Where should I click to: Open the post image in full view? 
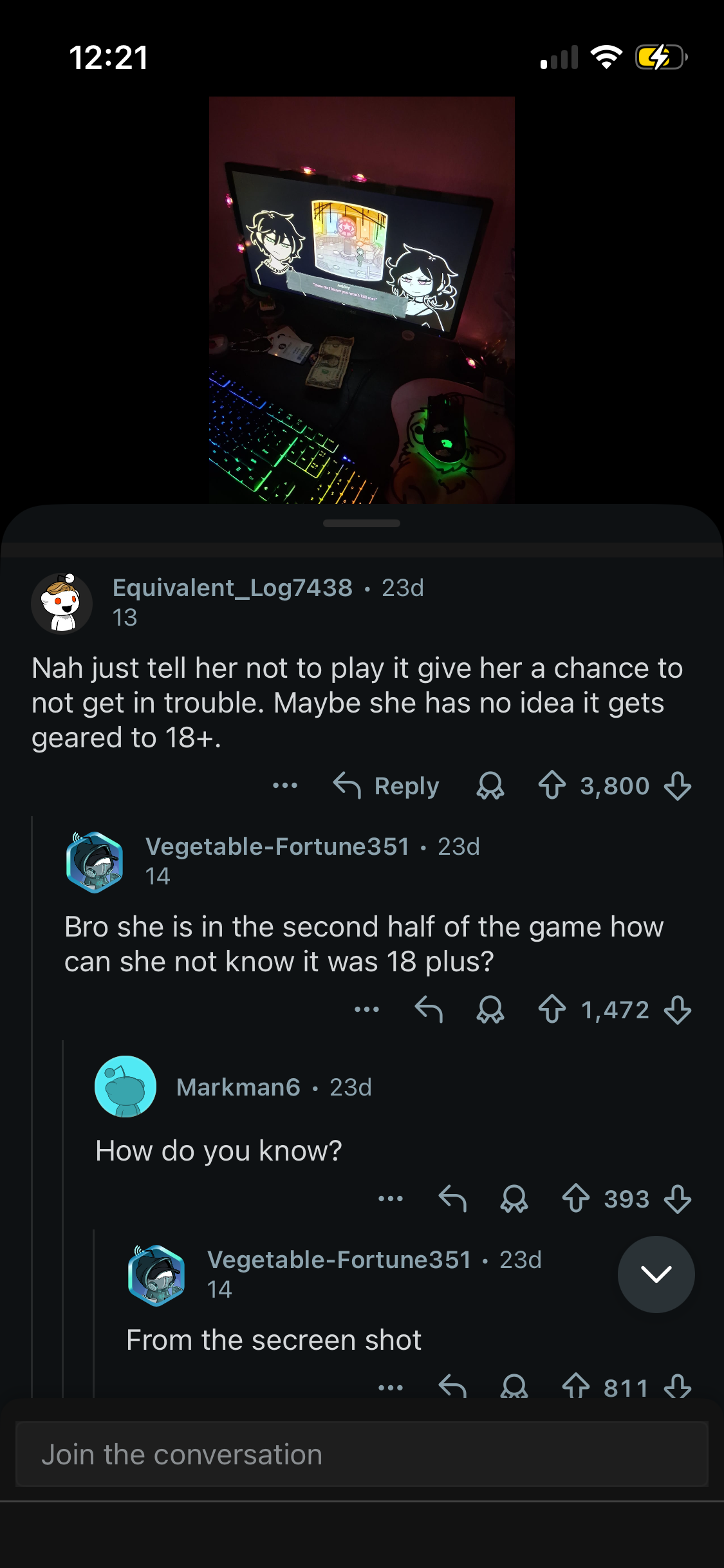coord(362,300)
